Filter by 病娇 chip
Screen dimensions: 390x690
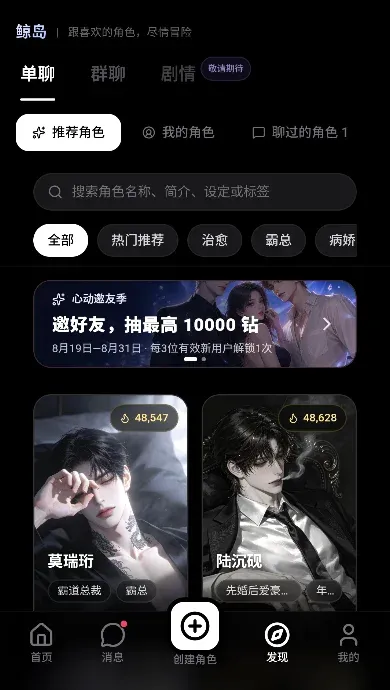click(336, 240)
